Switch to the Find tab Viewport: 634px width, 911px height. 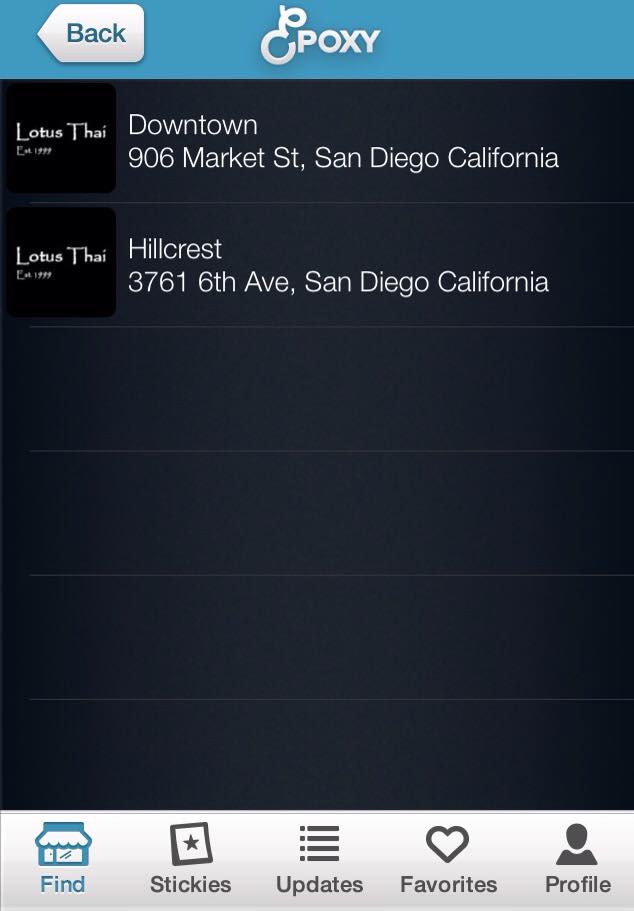(62, 859)
